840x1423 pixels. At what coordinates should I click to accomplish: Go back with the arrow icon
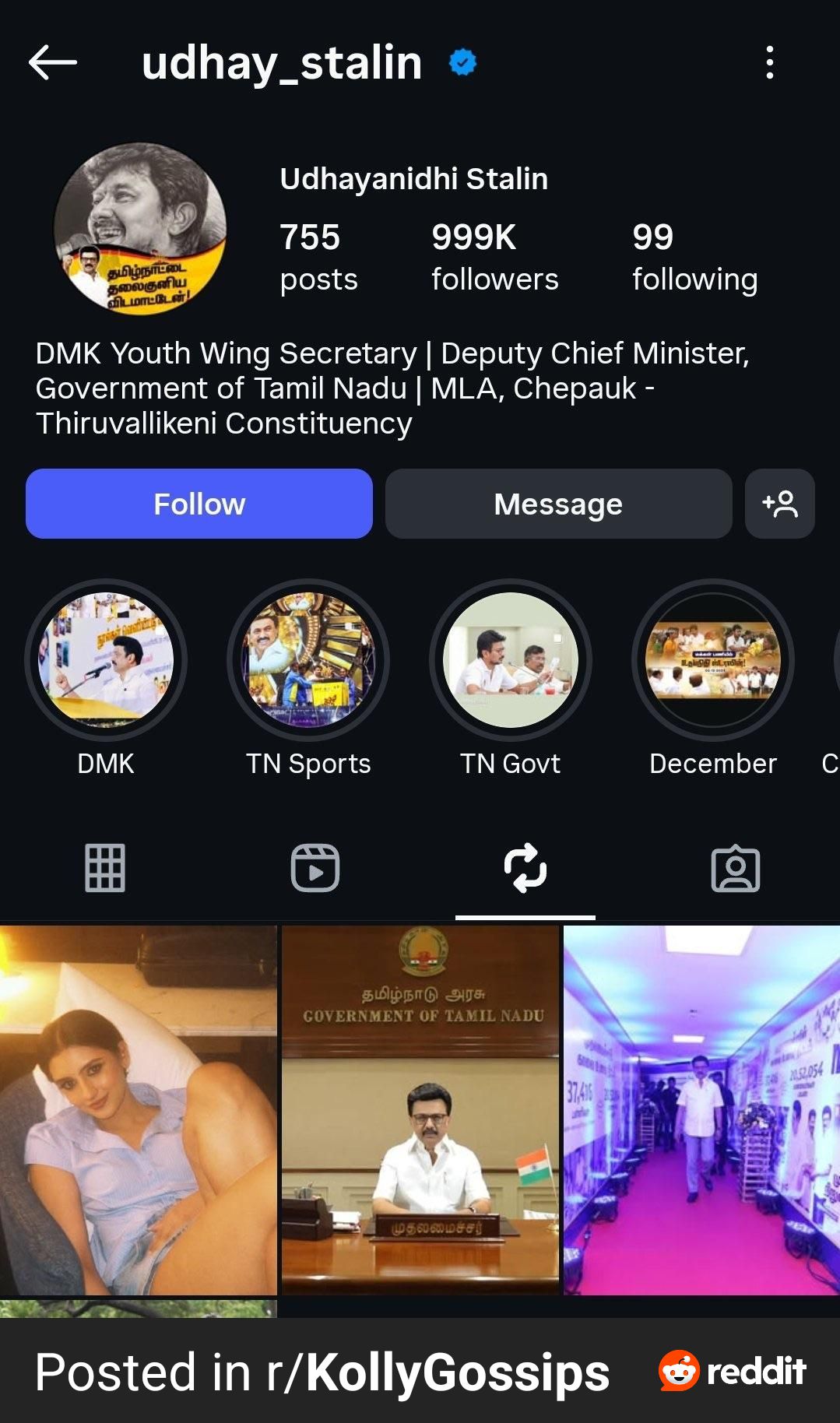click(x=52, y=63)
